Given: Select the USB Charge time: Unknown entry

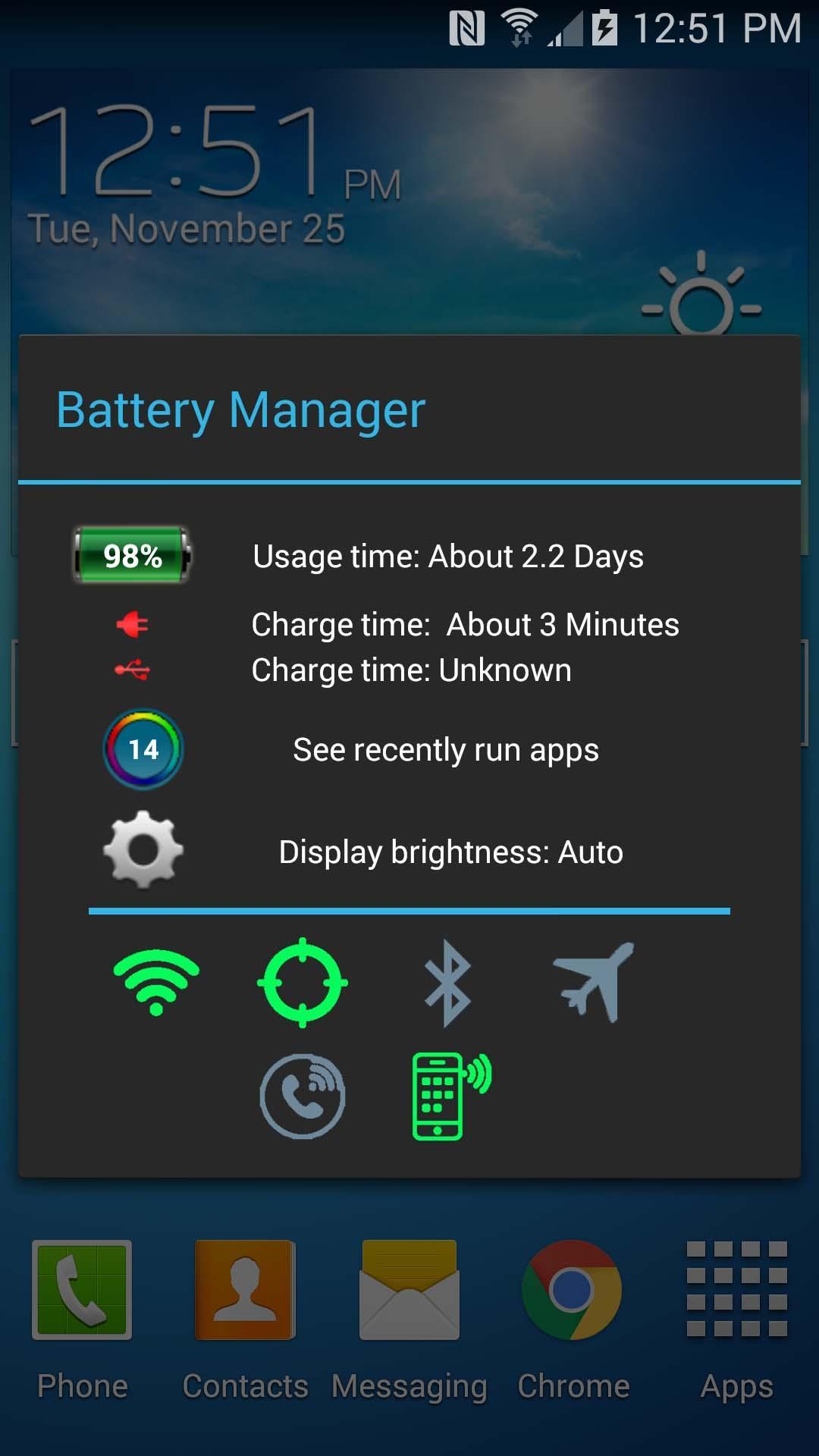Looking at the screenshot, I should coord(411,670).
